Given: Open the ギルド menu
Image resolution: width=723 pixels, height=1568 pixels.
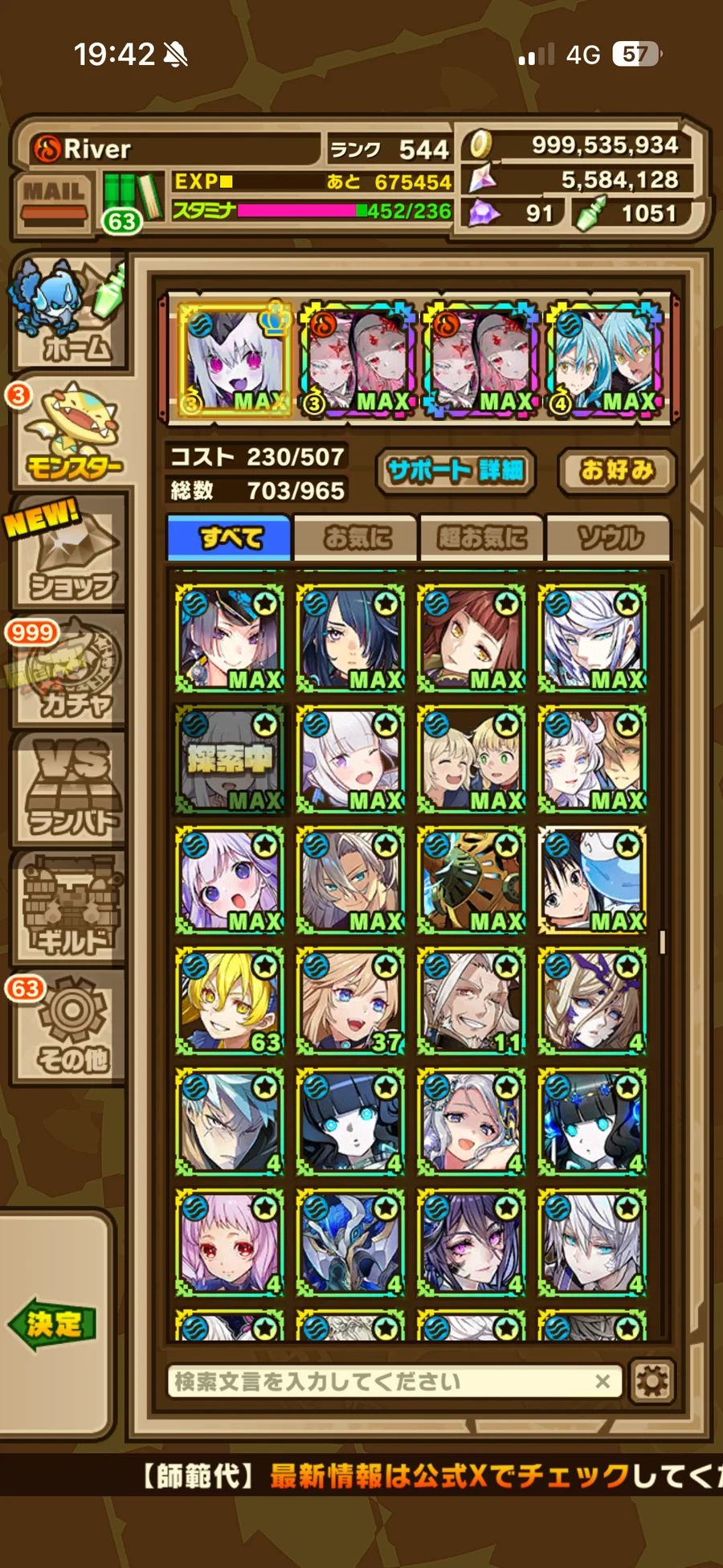Looking at the screenshot, I should coord(71,908).
